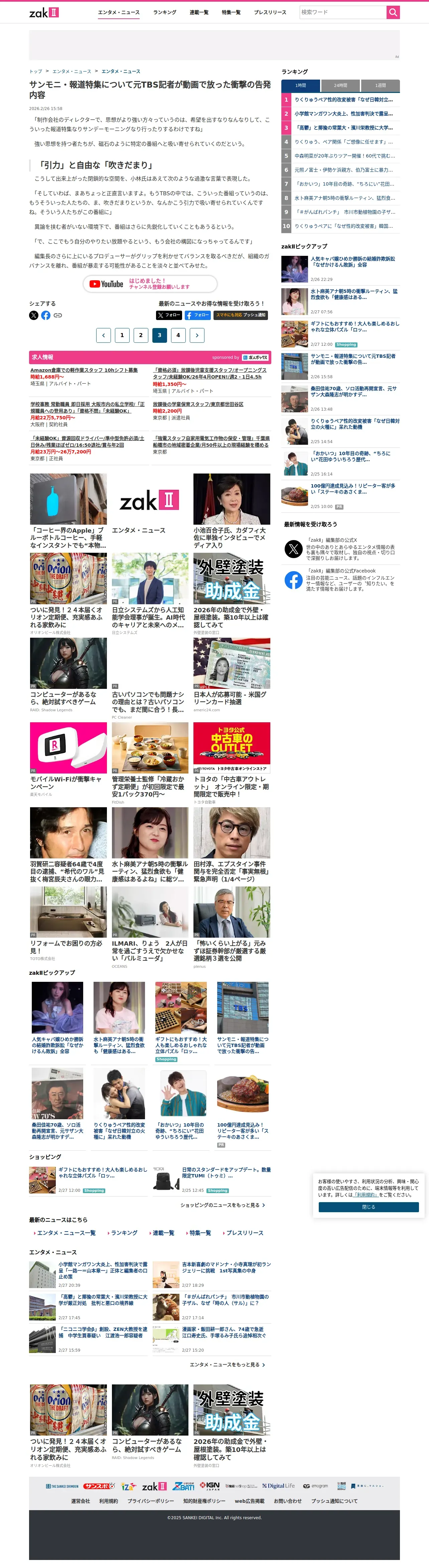Screen dimensions: 429x1568
Task: Open ranking item 小学館マンガワン大炎上
Action: click(x=344, y=114)
